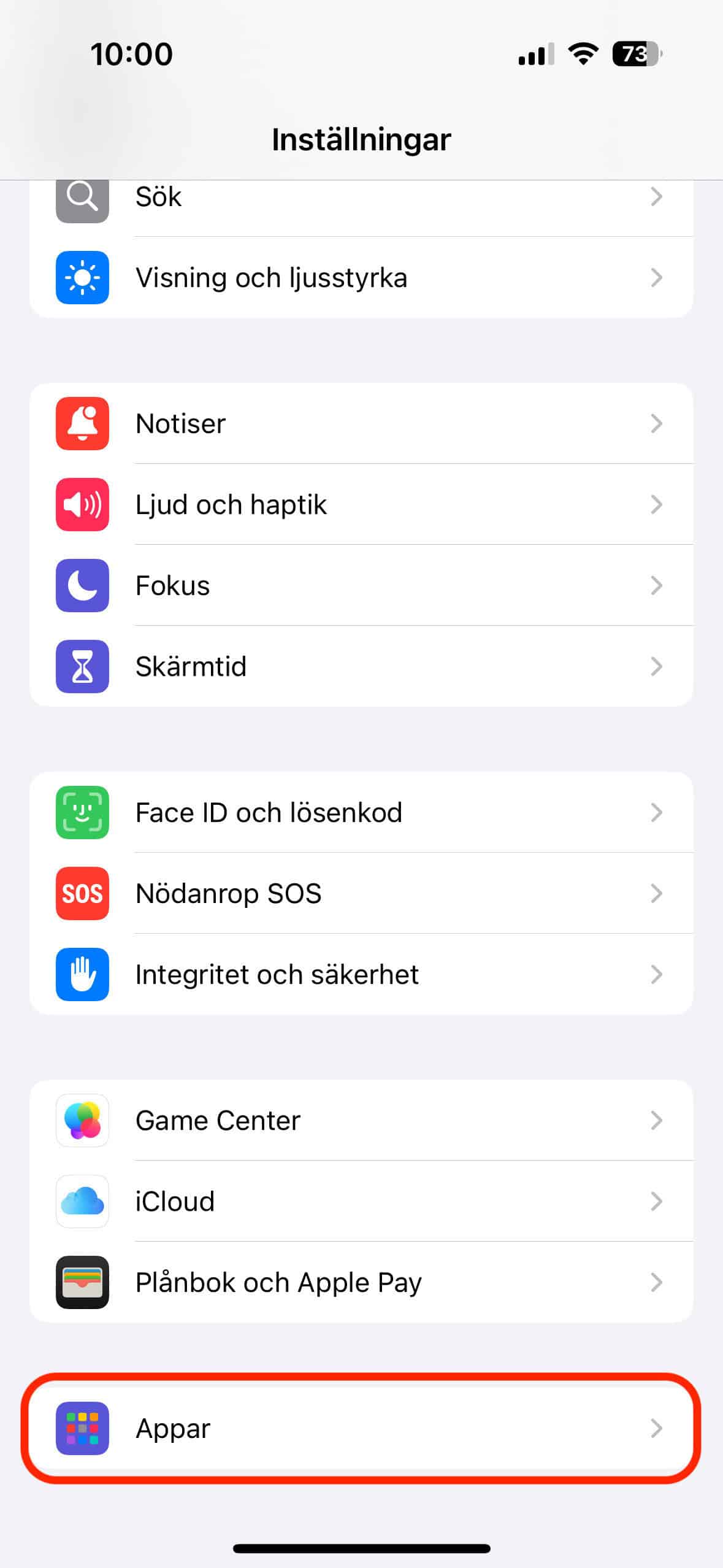Open Game Center settings
Image resolution: width=723 pixels, height=1568 pixels.
(x=361, y=1120)
